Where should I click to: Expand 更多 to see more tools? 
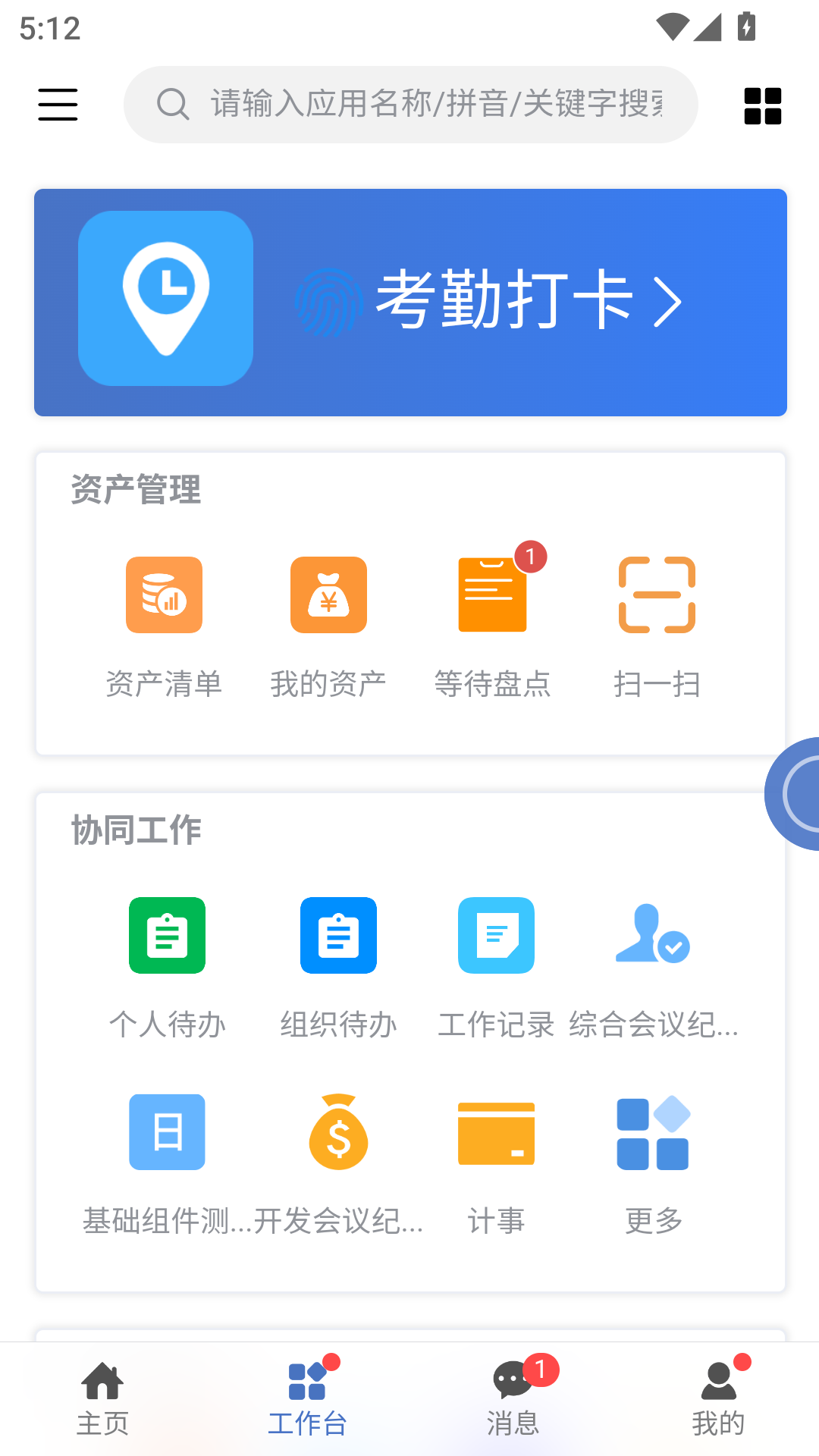(652, 1160)
